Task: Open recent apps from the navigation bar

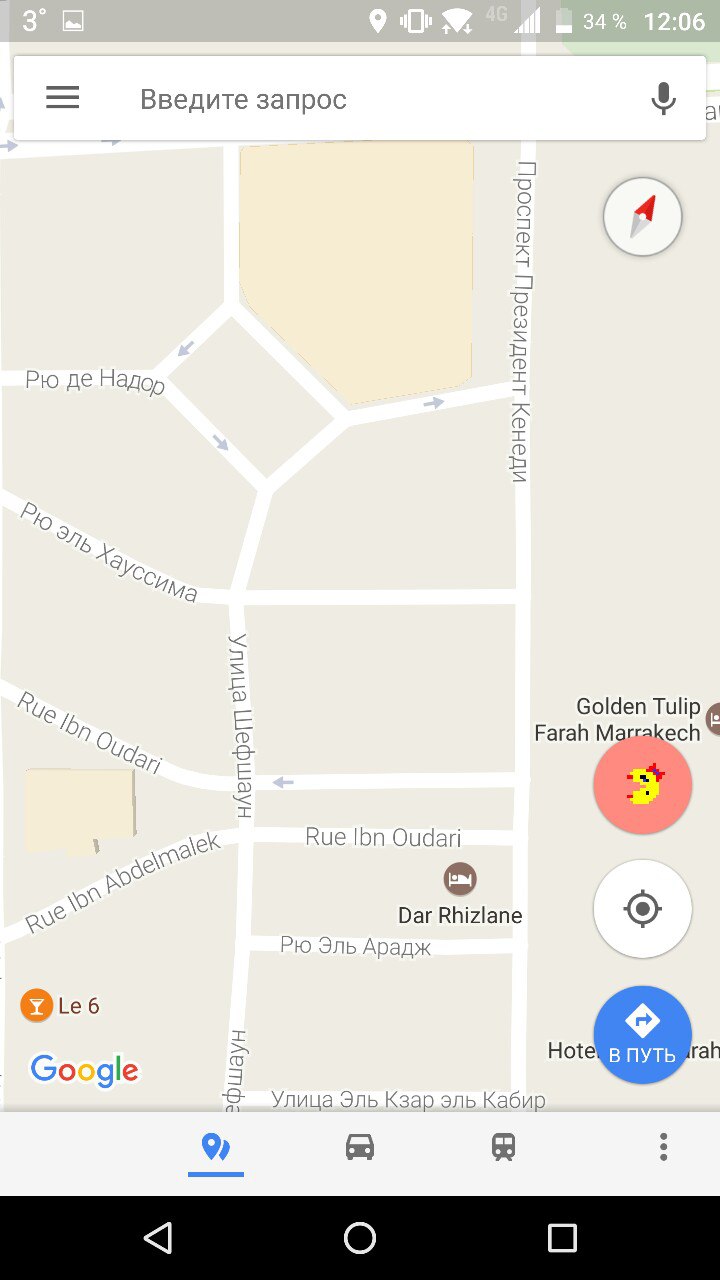Action: [x=562, y=1238]
